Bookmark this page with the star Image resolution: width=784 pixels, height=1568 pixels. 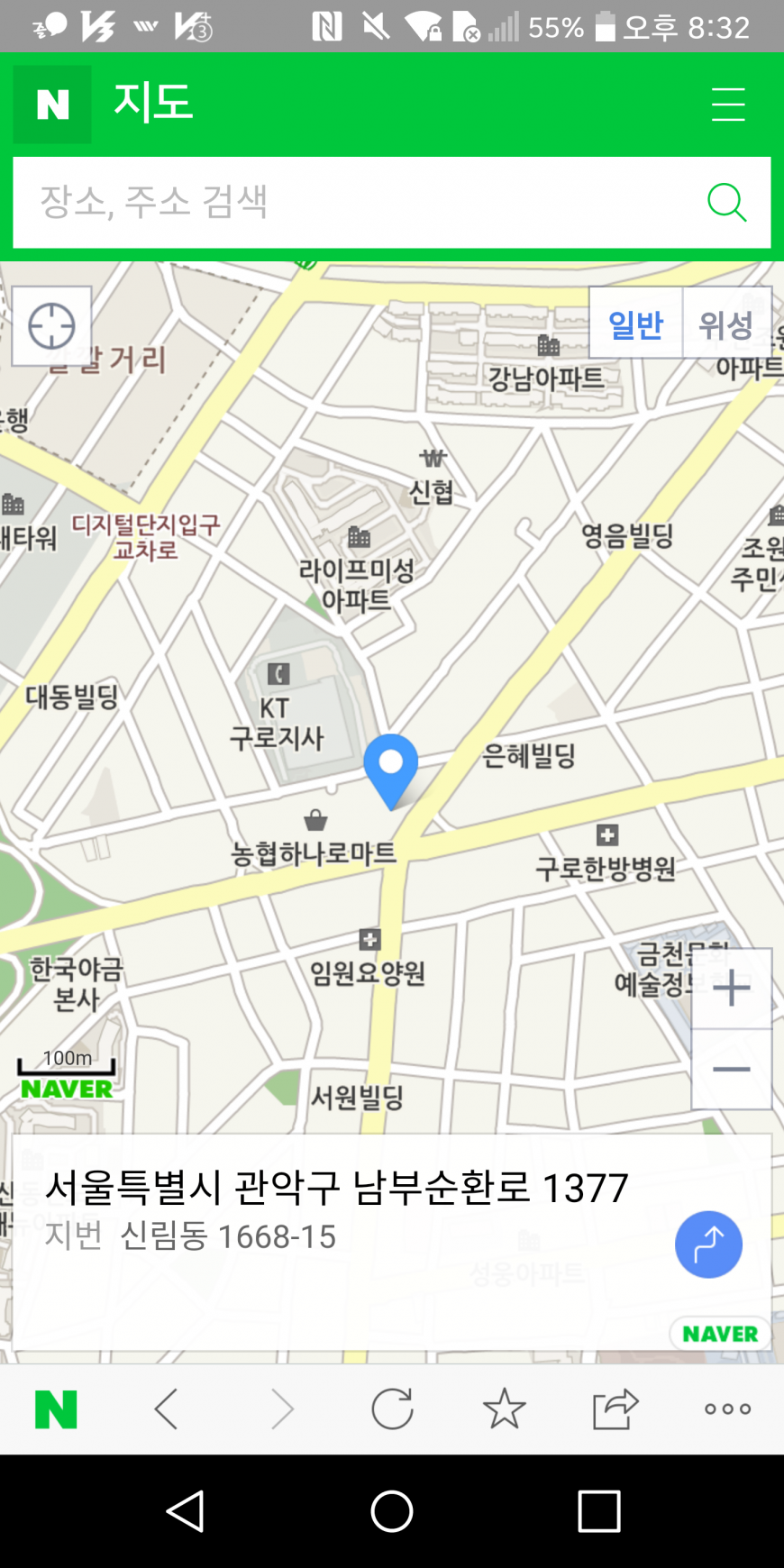504,1408
